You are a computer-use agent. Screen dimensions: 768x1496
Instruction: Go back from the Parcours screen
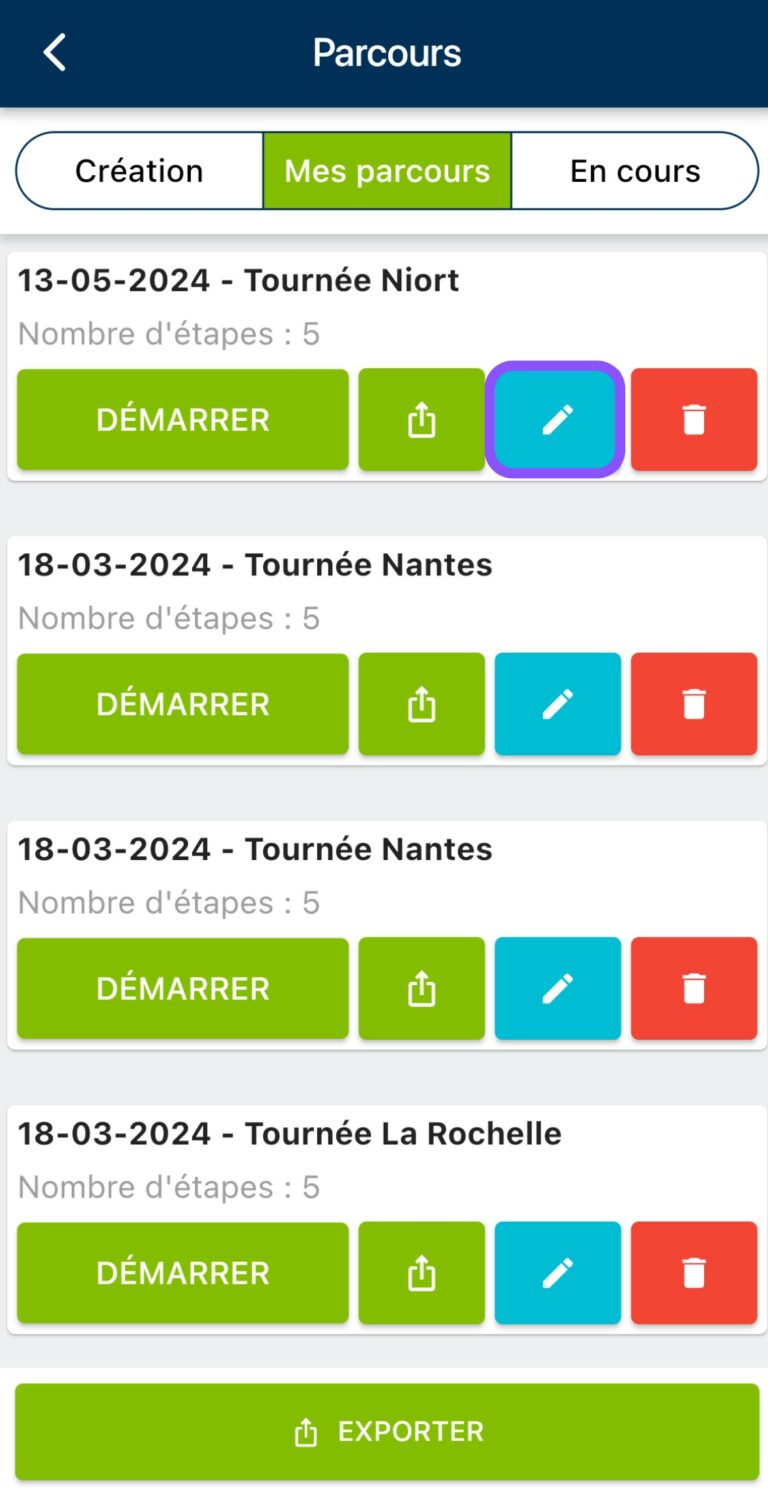click(x=55, y=52)
